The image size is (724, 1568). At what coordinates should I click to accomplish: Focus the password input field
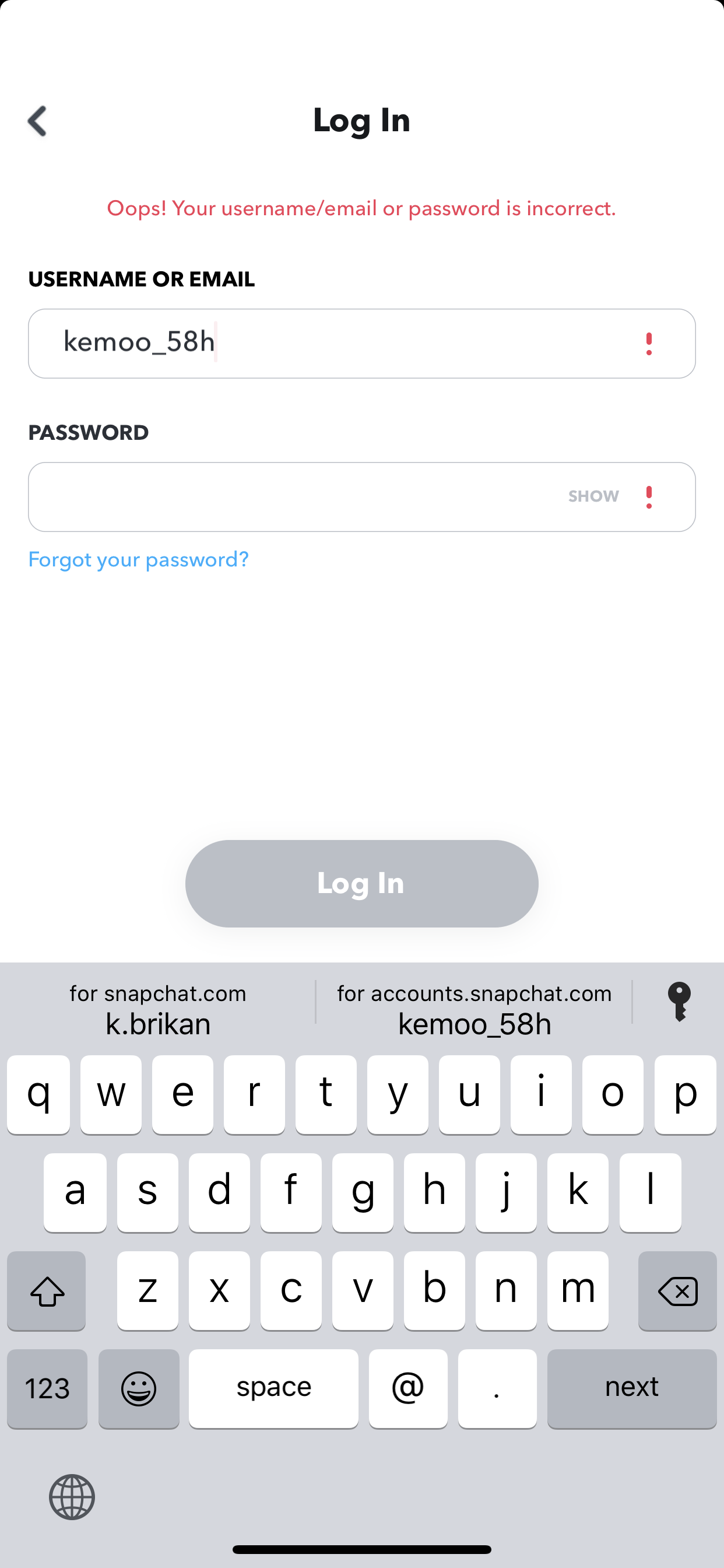[x=362, y=496]
